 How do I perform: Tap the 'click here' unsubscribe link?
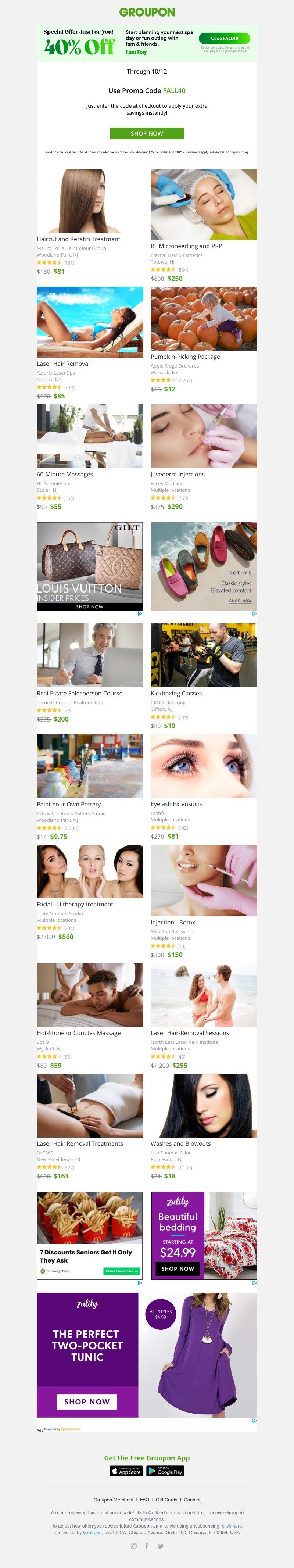tap(232, 1525)
